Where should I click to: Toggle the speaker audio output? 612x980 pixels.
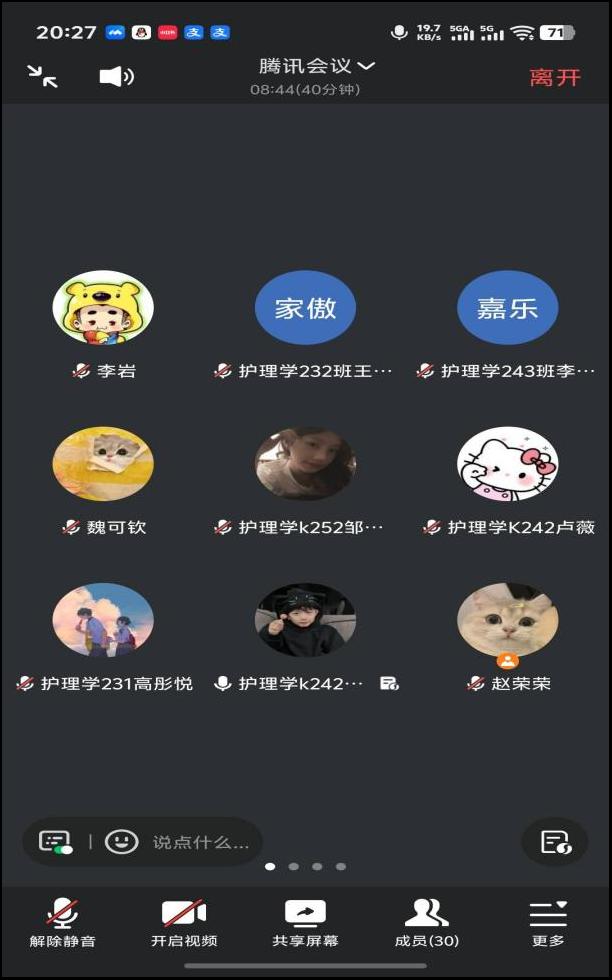[116, 76]
